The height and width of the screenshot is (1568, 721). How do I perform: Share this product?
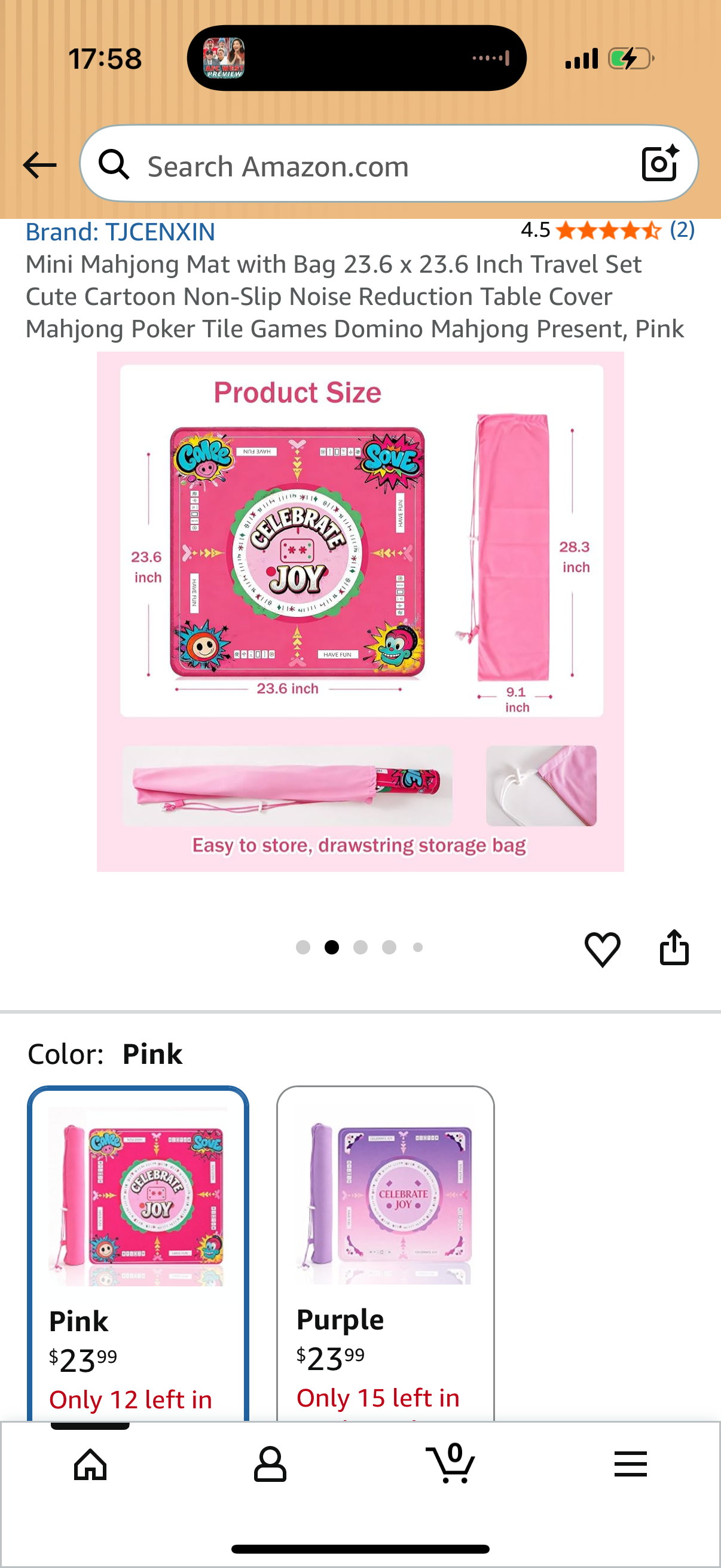tap(674, 947)
